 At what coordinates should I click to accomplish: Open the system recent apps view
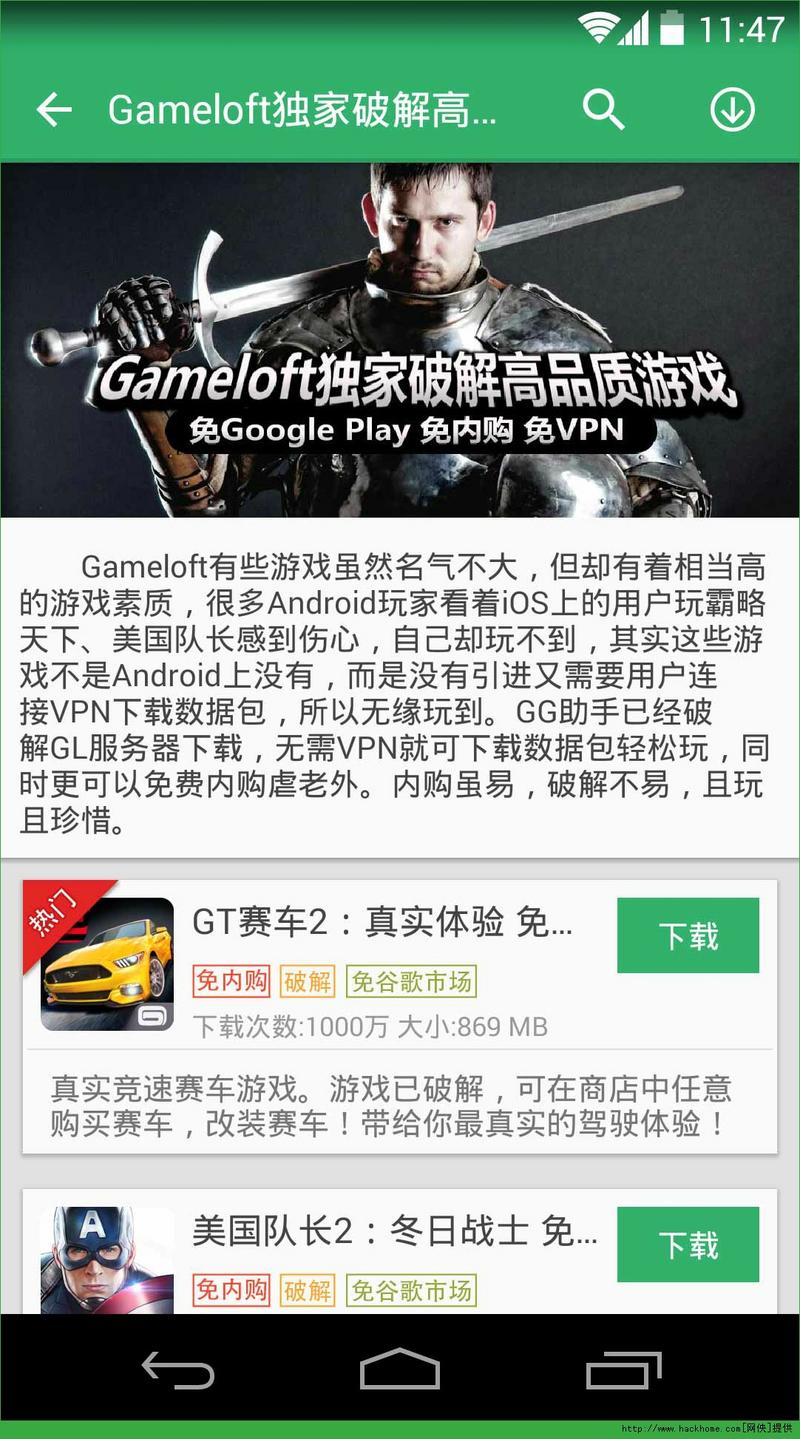coord(622,1368)
